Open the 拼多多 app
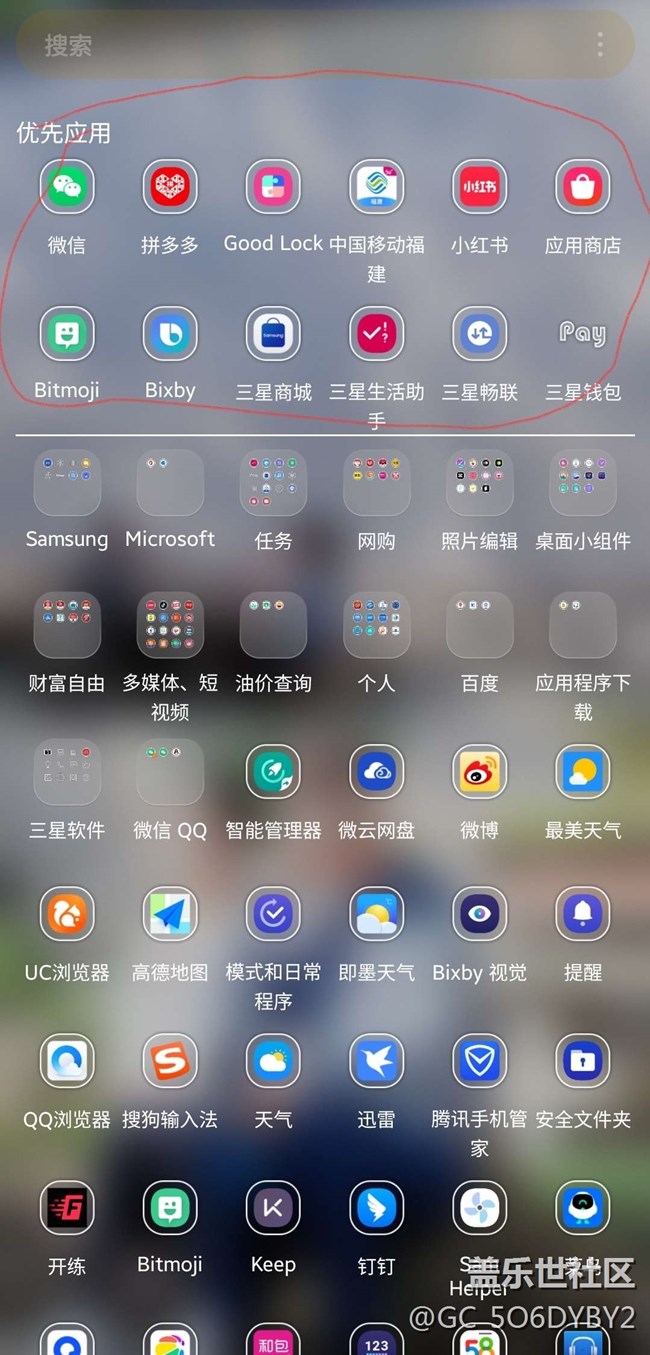Screen dimensions: 650x1355 pos(170,187)
